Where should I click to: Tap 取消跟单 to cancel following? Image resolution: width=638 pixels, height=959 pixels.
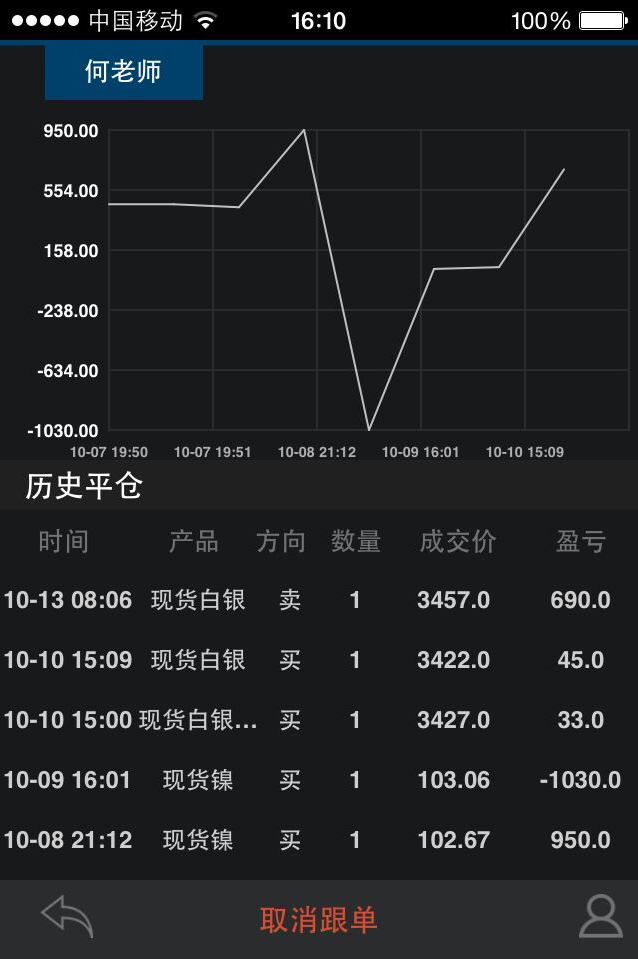point(319,920)
